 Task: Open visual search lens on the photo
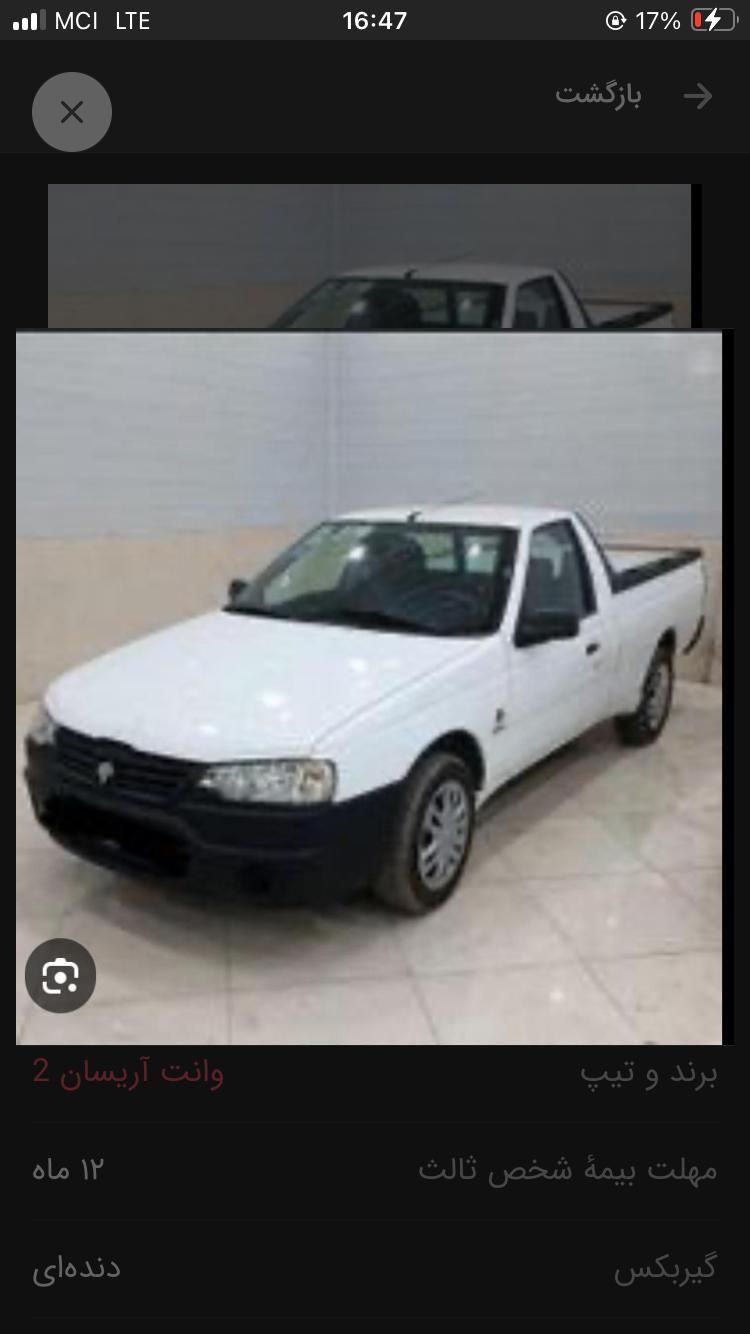pyautogui.click(x=61, y=976)
